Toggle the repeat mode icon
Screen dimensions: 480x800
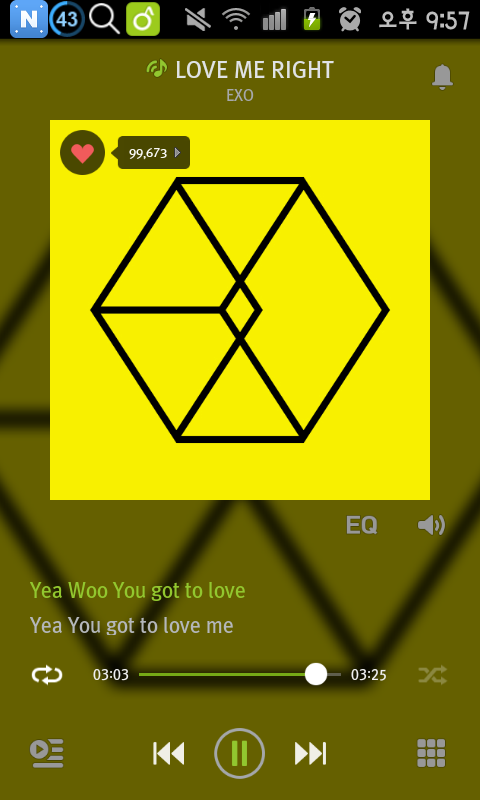[x=47, y=675]
